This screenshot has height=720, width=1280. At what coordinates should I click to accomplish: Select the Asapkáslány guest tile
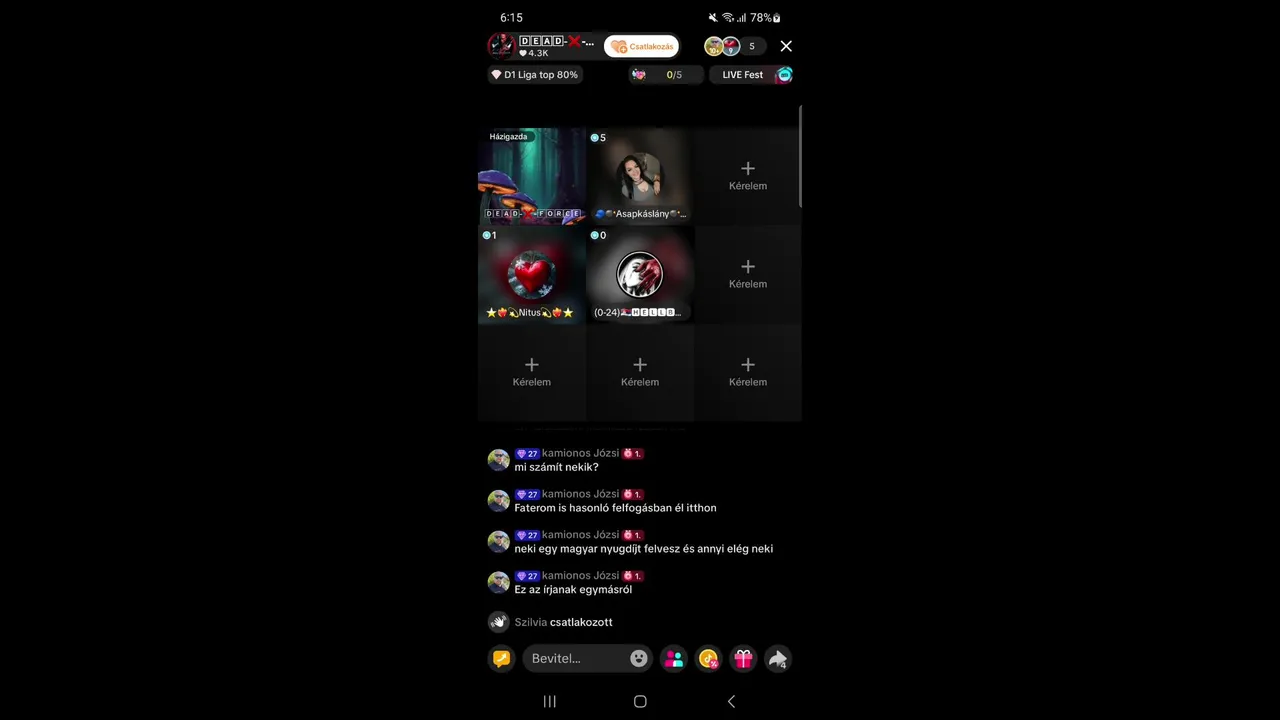[x=640, y=176]
